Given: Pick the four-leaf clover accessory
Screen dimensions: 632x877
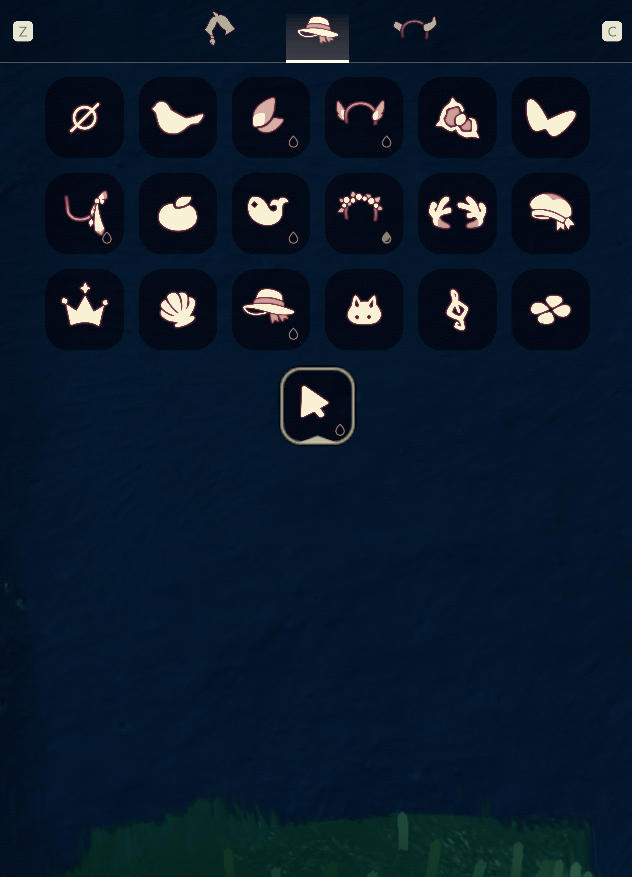Looking at the screenshot, I should tap(550, 309).
